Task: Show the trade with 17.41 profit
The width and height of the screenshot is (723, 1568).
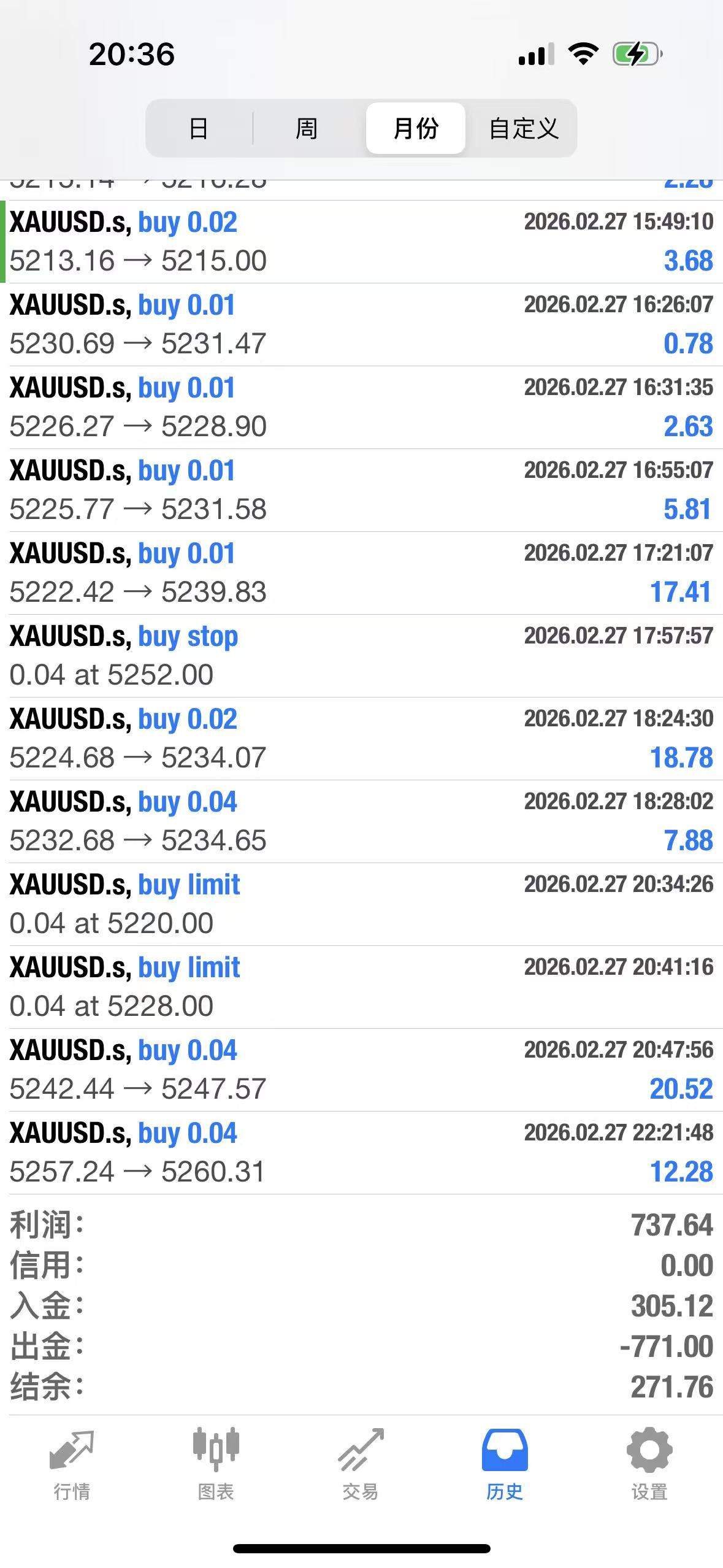Action: 361,573
